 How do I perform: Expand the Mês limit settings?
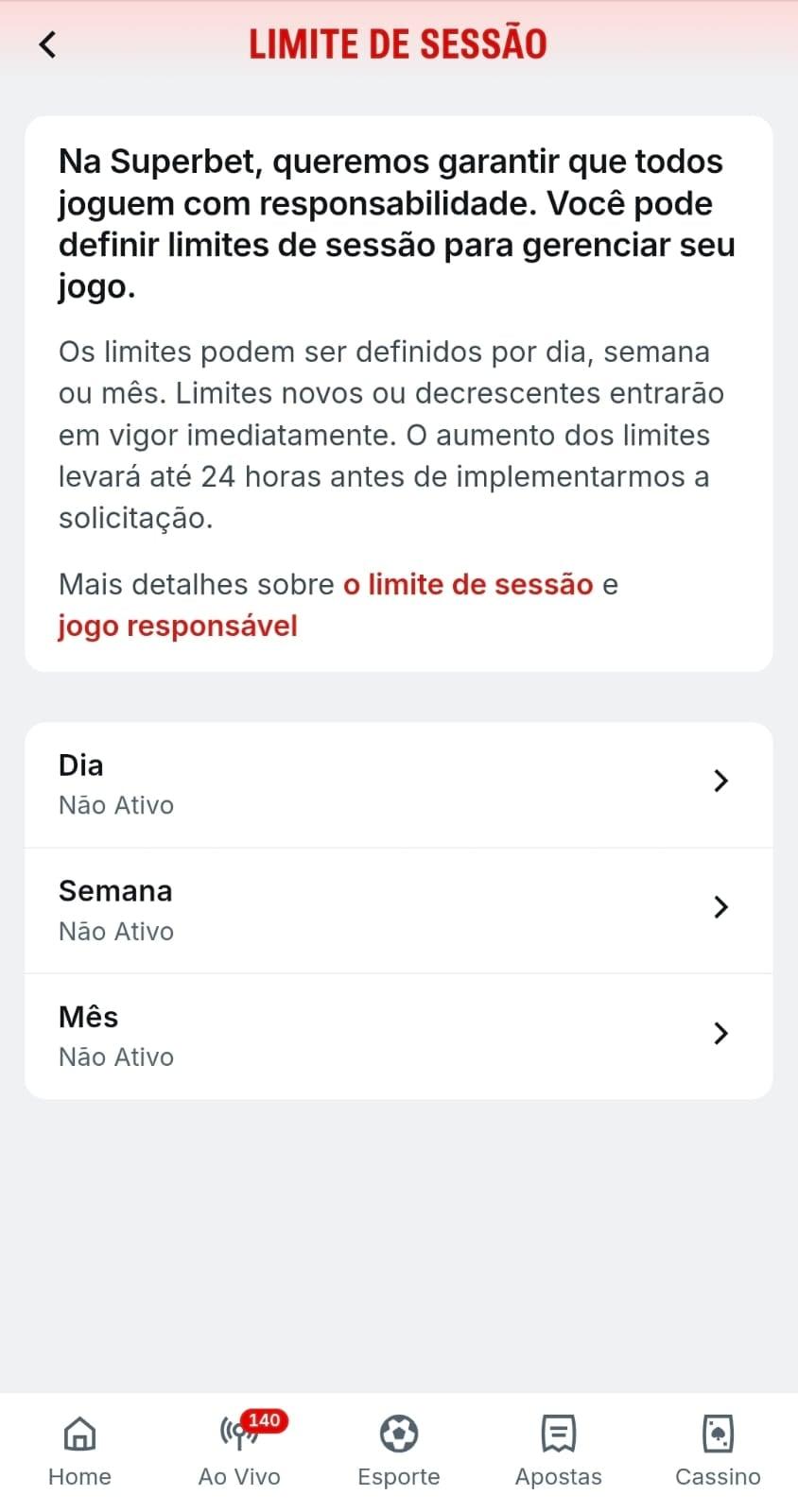tap(397, 1036)
